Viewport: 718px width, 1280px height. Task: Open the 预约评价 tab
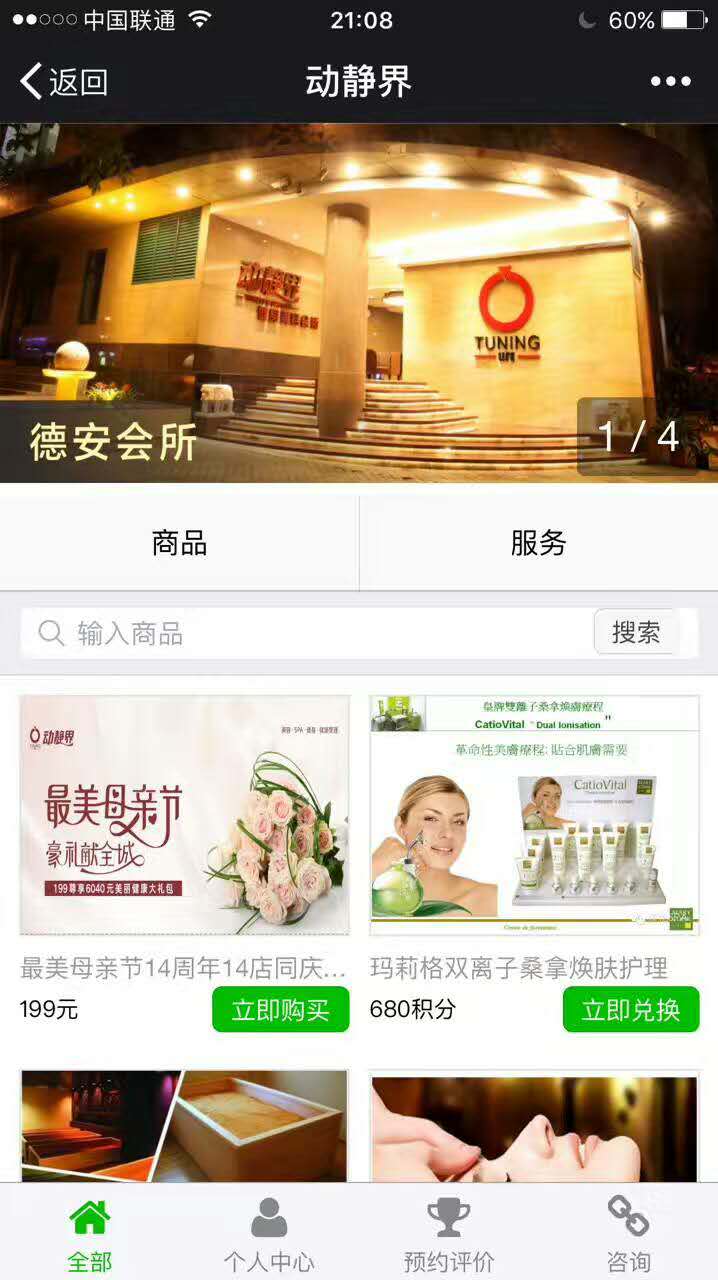(x=448, y=1235)
